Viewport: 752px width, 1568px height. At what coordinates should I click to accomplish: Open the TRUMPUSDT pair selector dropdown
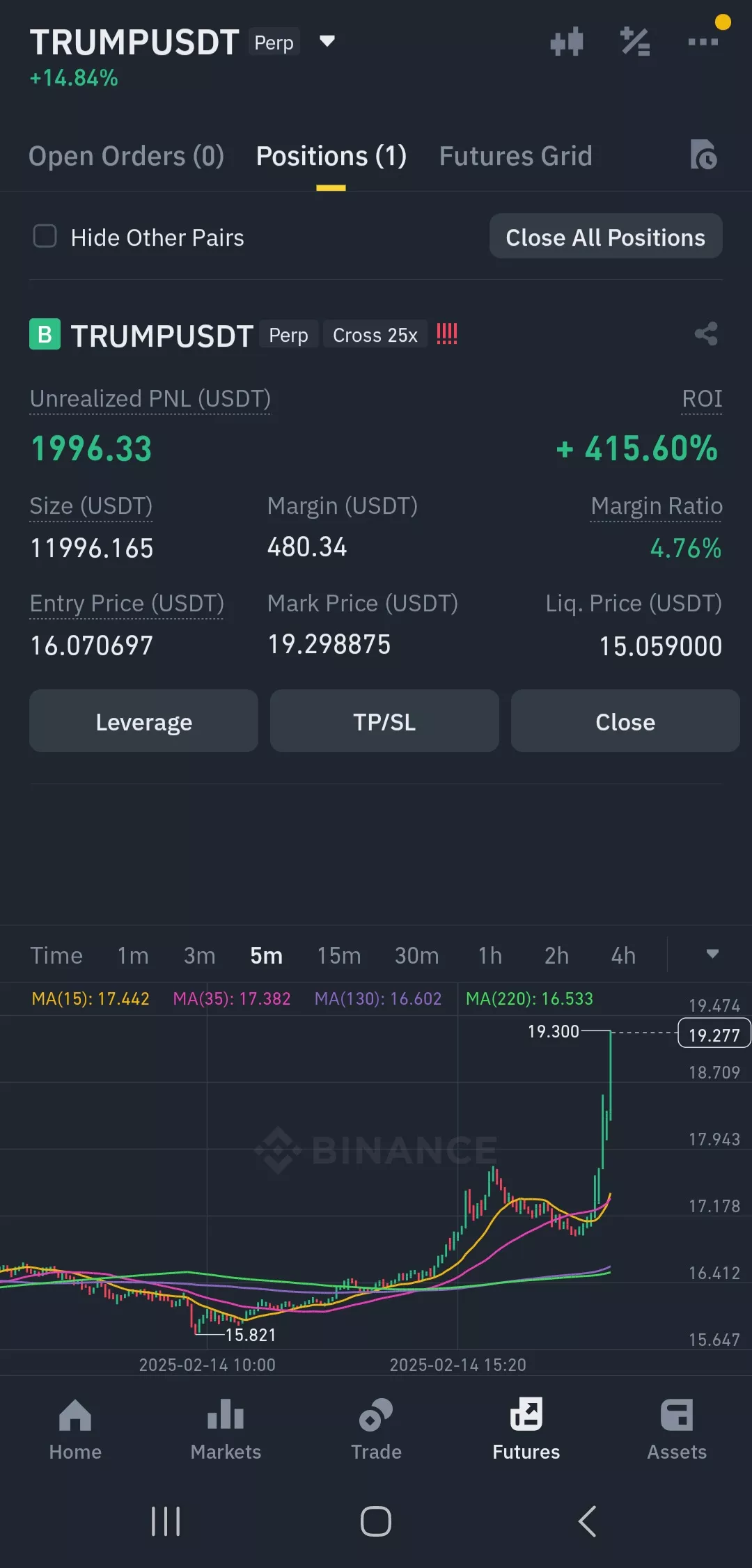tap(327, 42)
